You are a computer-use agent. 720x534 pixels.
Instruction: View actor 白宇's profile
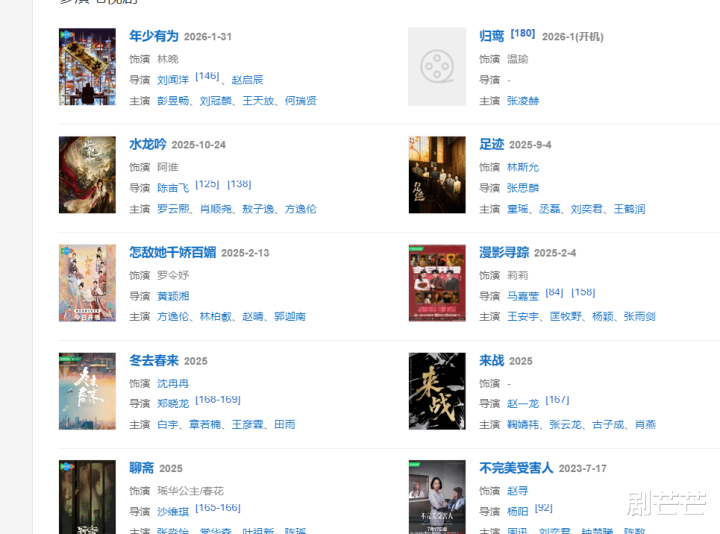pos(167,425)
